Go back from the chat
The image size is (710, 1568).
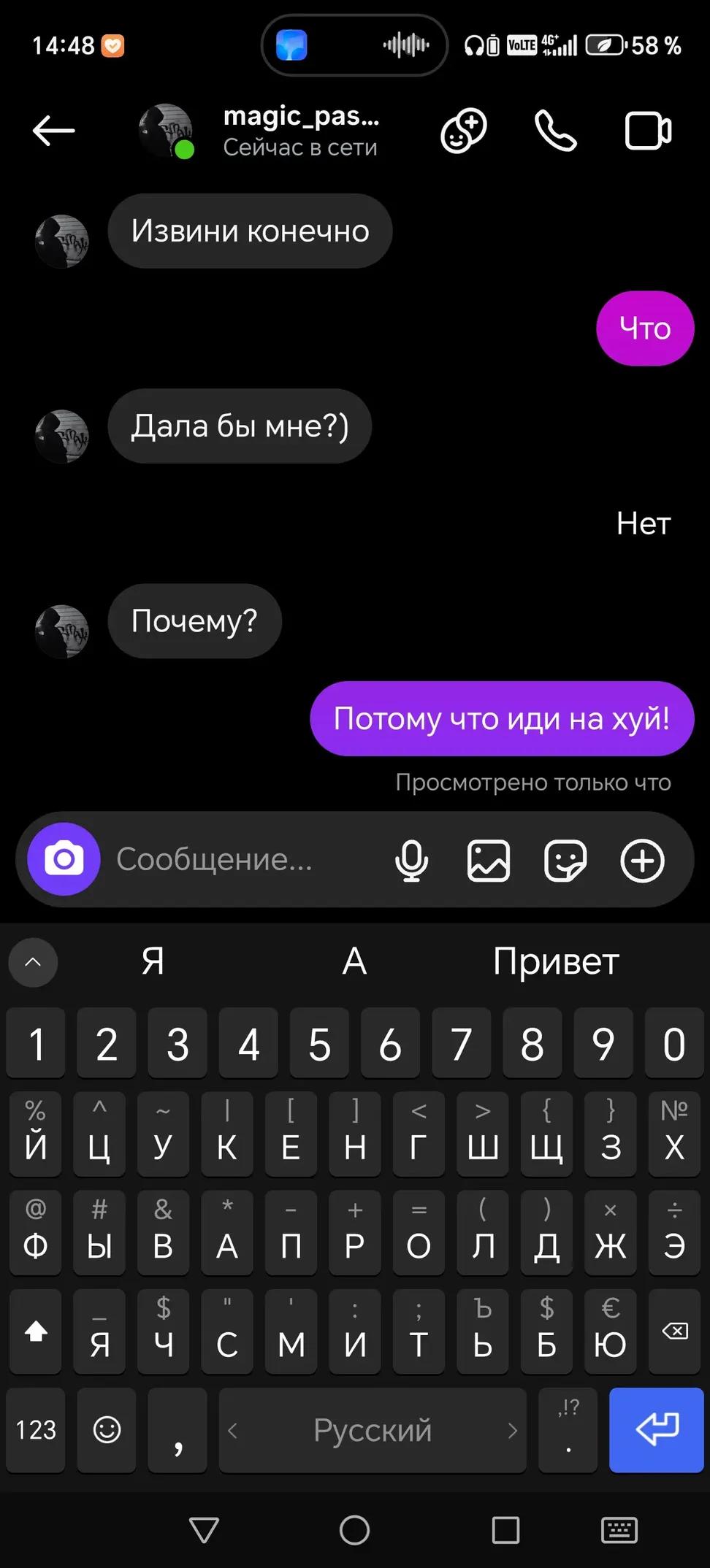53,131
